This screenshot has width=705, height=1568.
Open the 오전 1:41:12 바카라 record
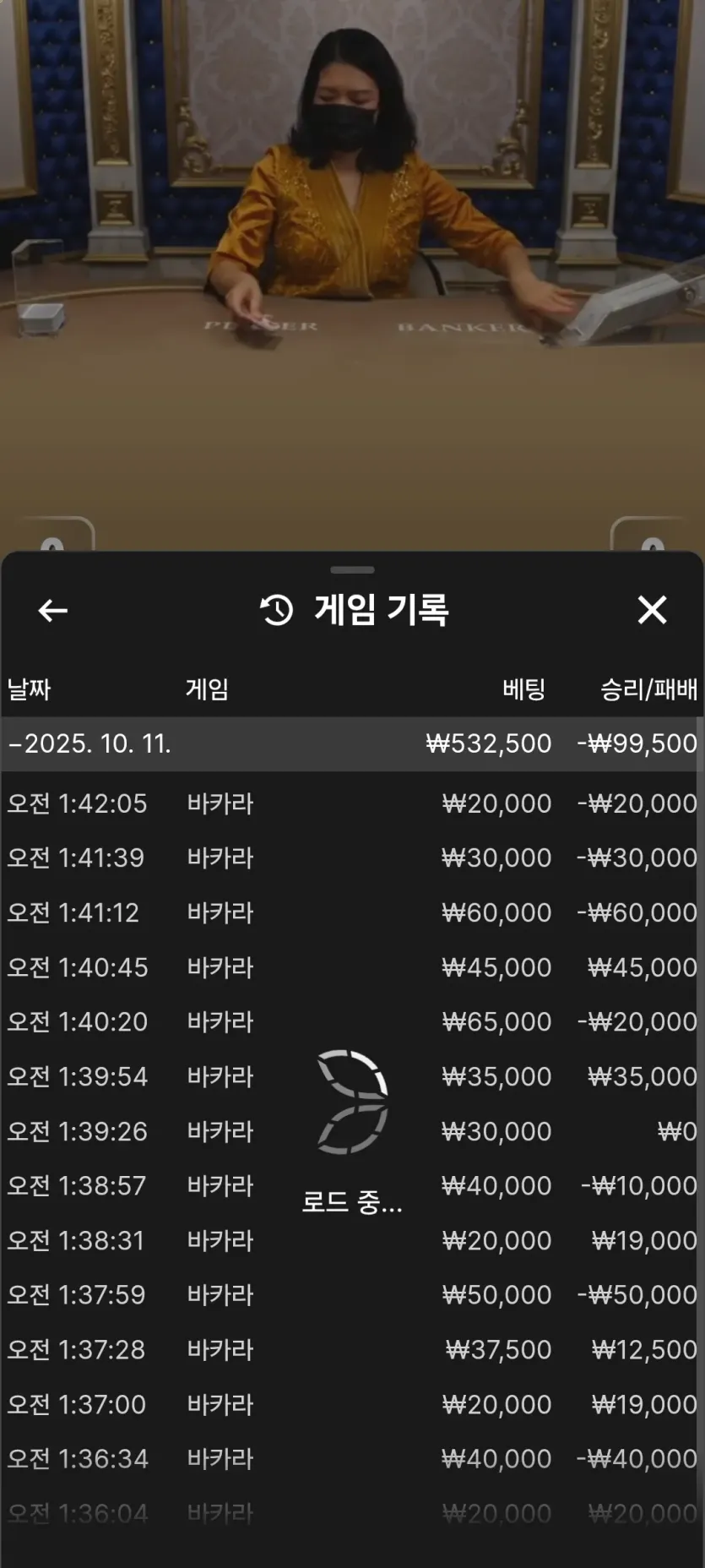pos(352,913)
